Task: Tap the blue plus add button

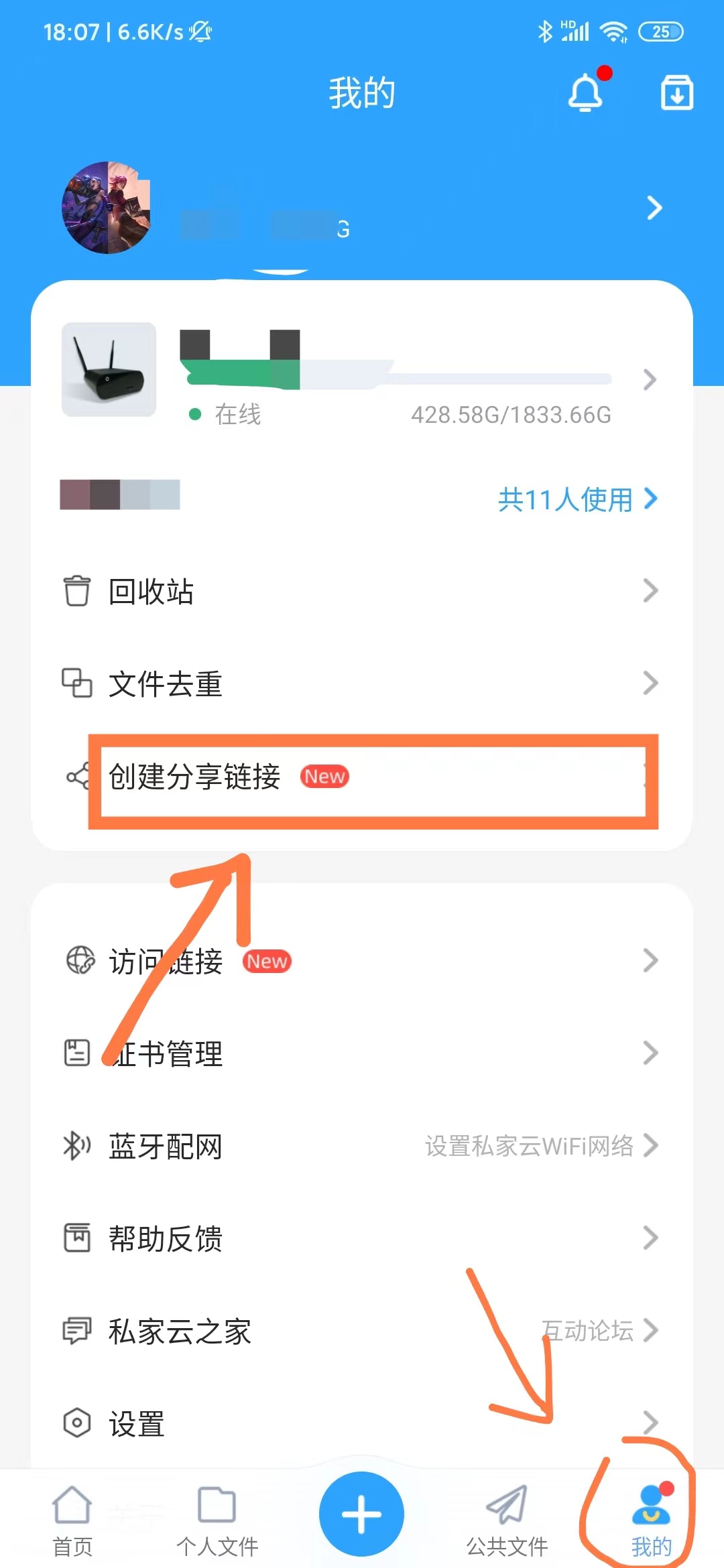Action: (362, 1514)
